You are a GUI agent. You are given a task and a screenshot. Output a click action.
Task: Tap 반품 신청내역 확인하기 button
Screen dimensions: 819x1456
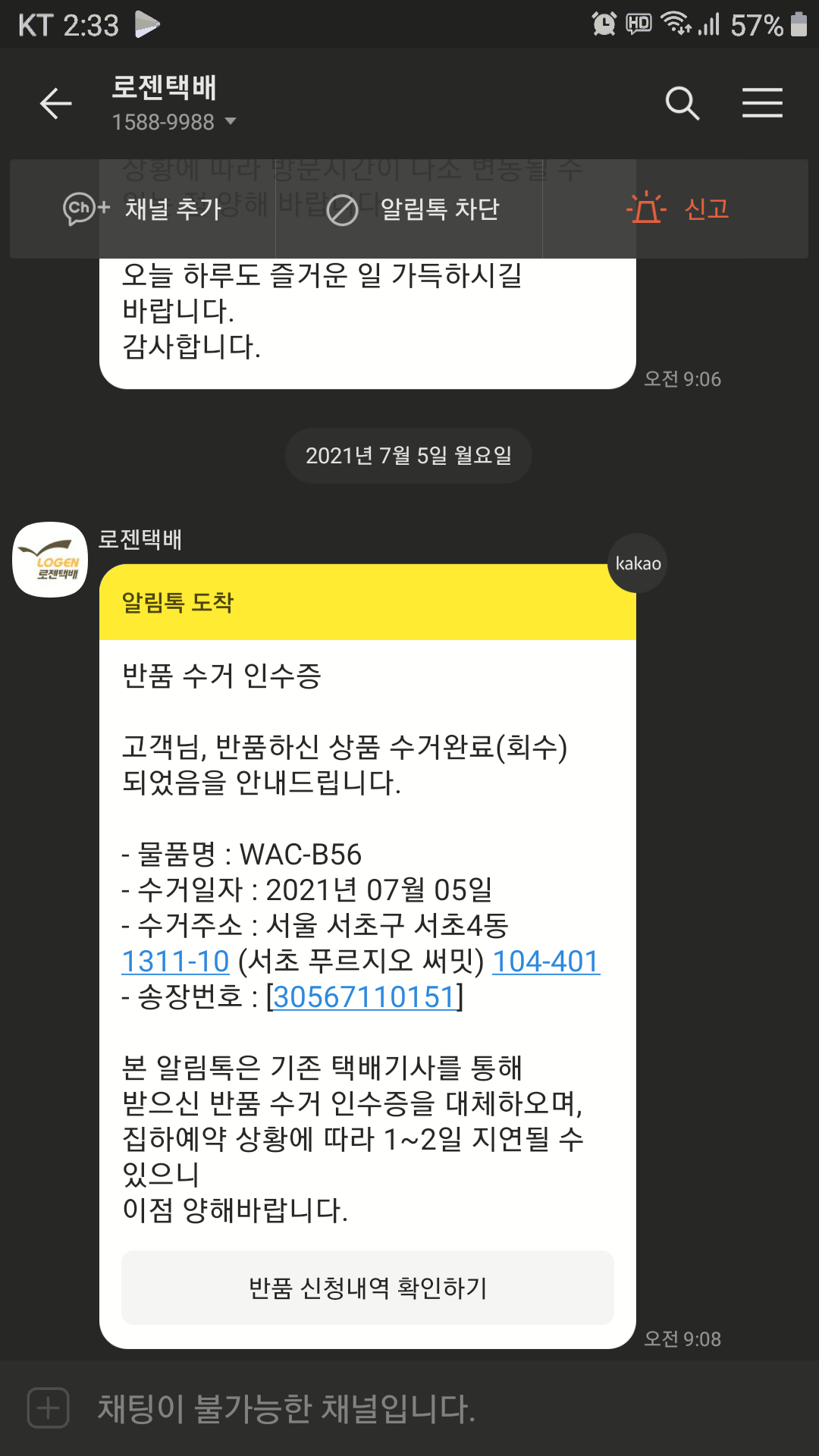(368, 1288)
